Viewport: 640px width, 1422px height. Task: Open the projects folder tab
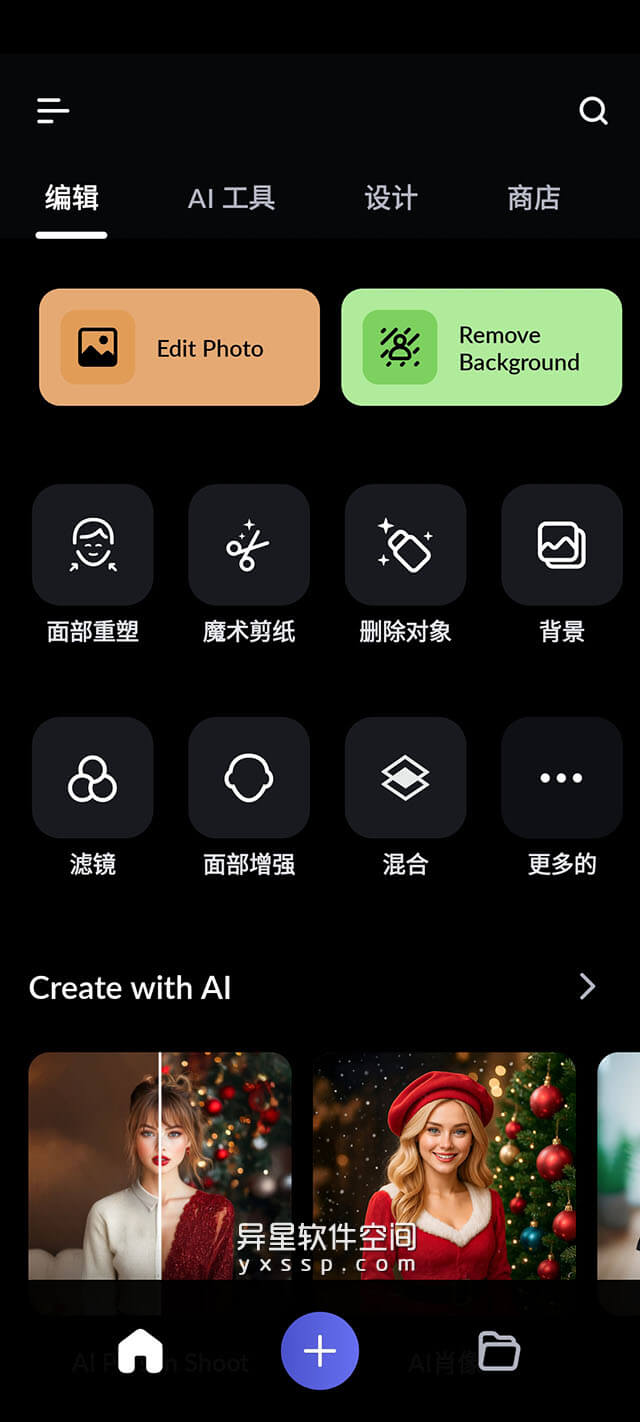coord(499,1352)
